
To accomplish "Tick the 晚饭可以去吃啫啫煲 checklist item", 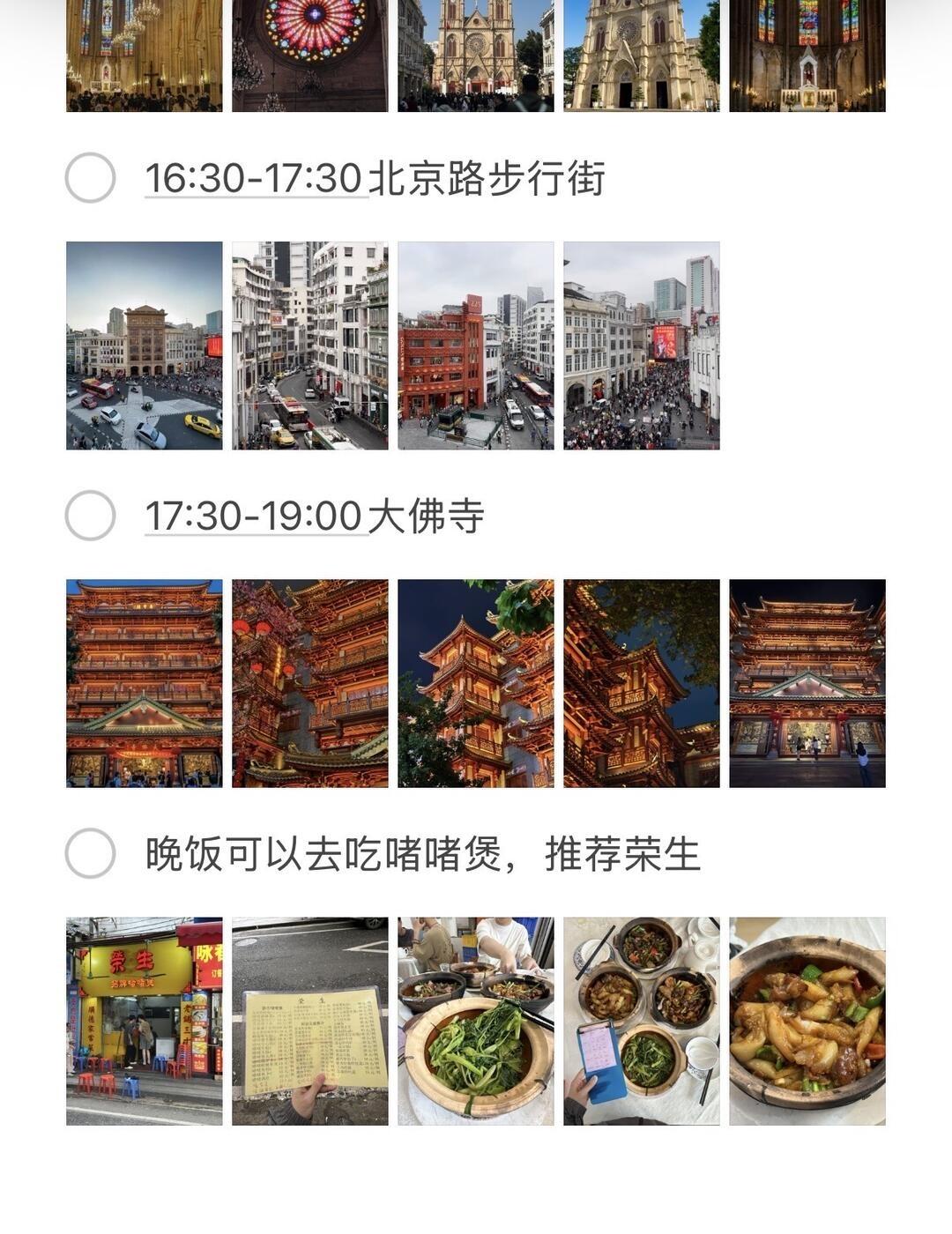I will point(90,853).
